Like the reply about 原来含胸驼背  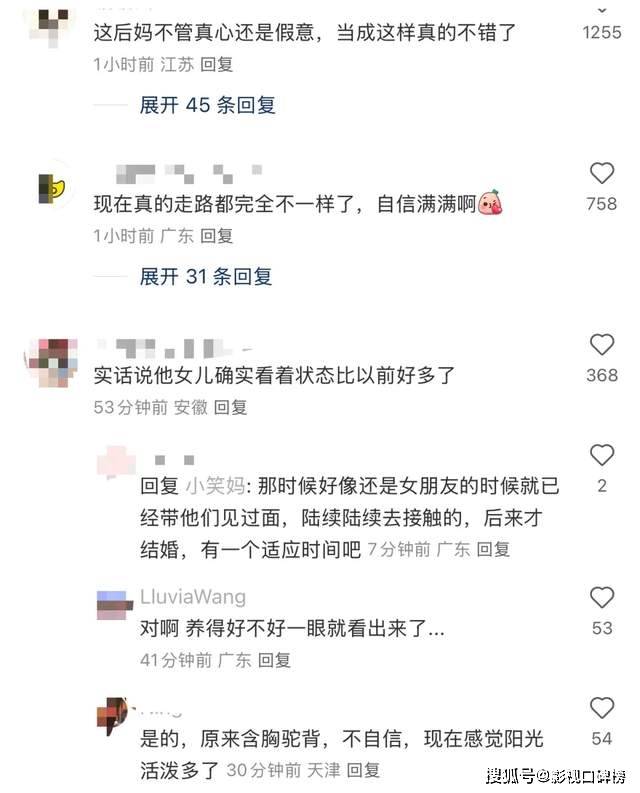pos(601,709)
